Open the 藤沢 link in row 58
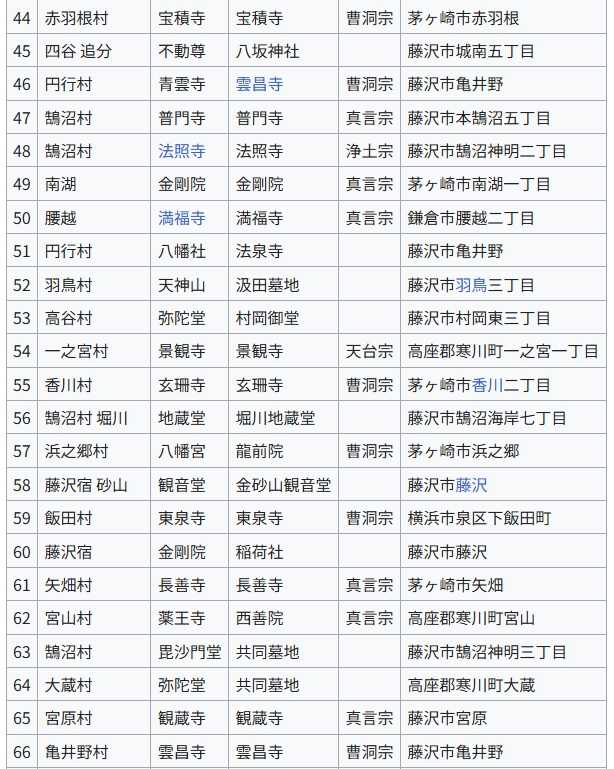Image resolution: width=614 pixels, height=769 pixels. pos(471,485)
